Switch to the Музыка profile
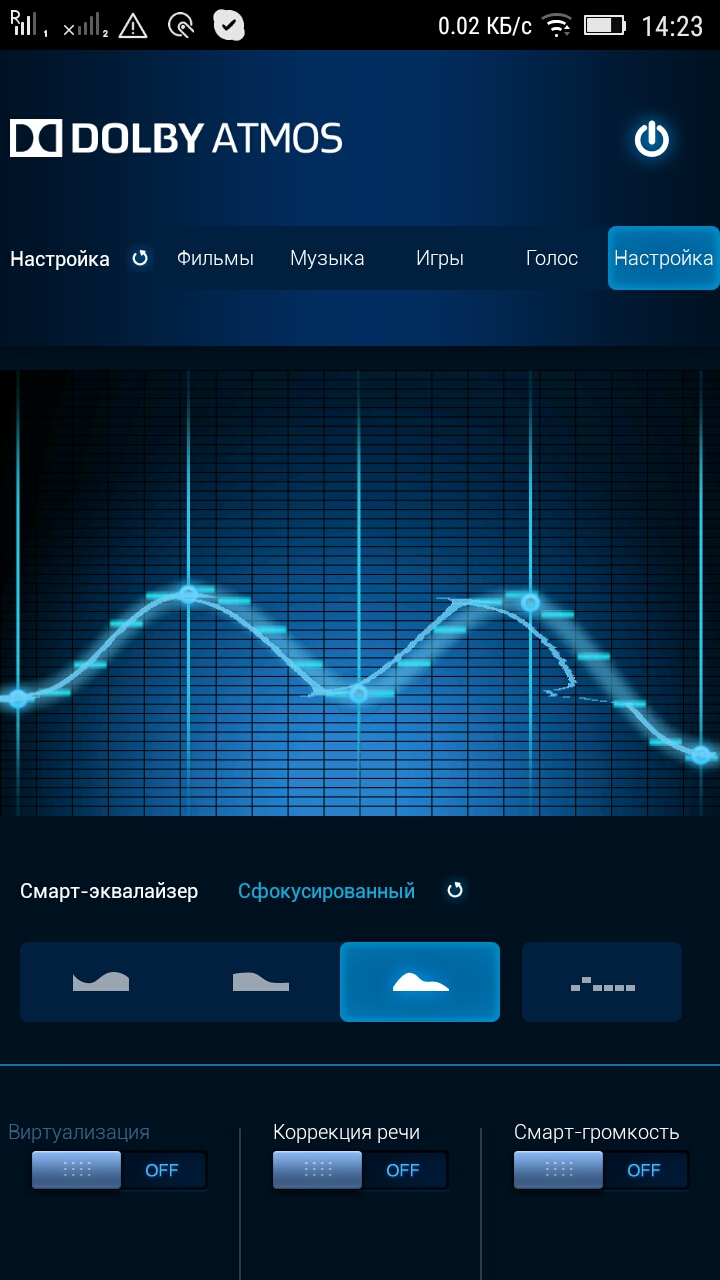Screen dimensions: 720x1280 (327, 258)
